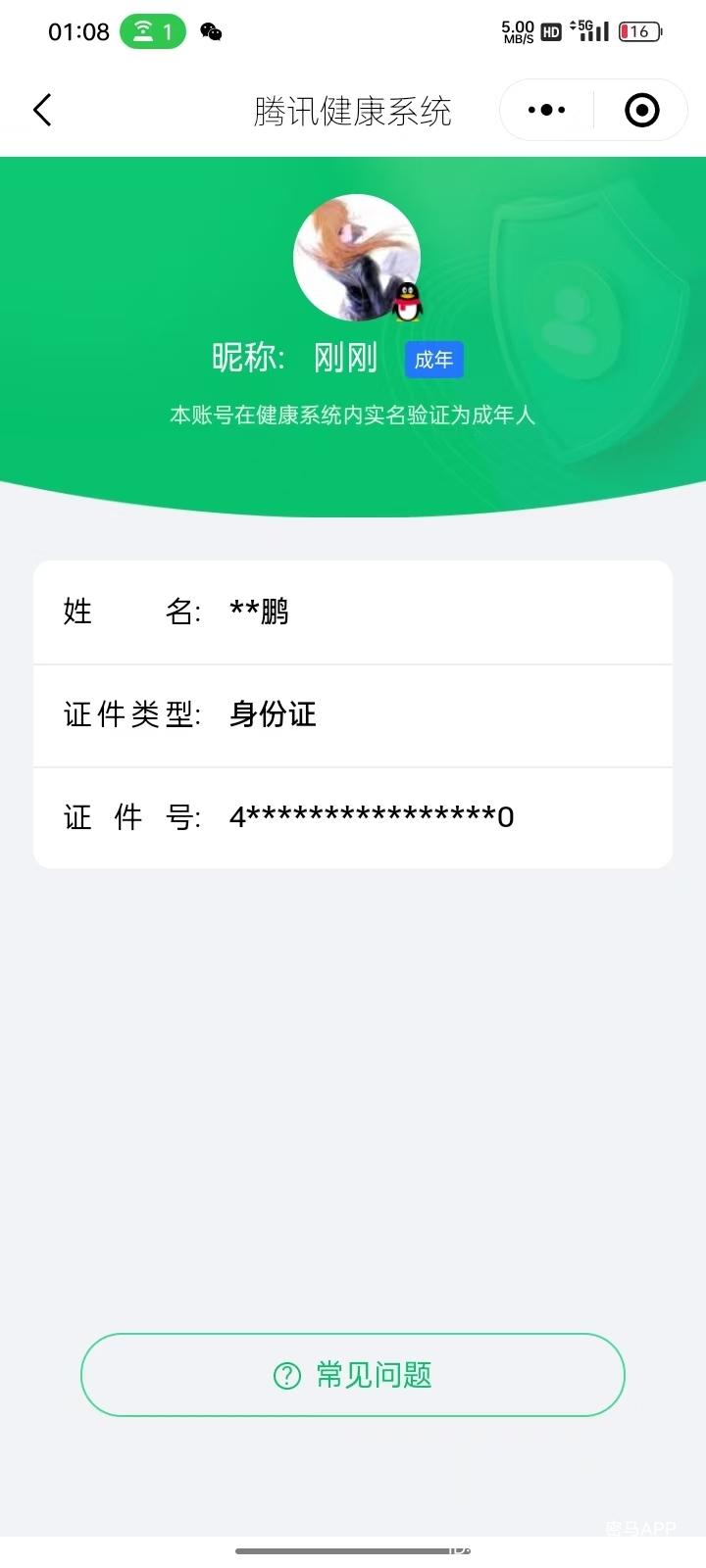This screenshot has width=706, height=1568.
Task: Select the 姓名 row showing **鹏
Action: click(353, 612)
